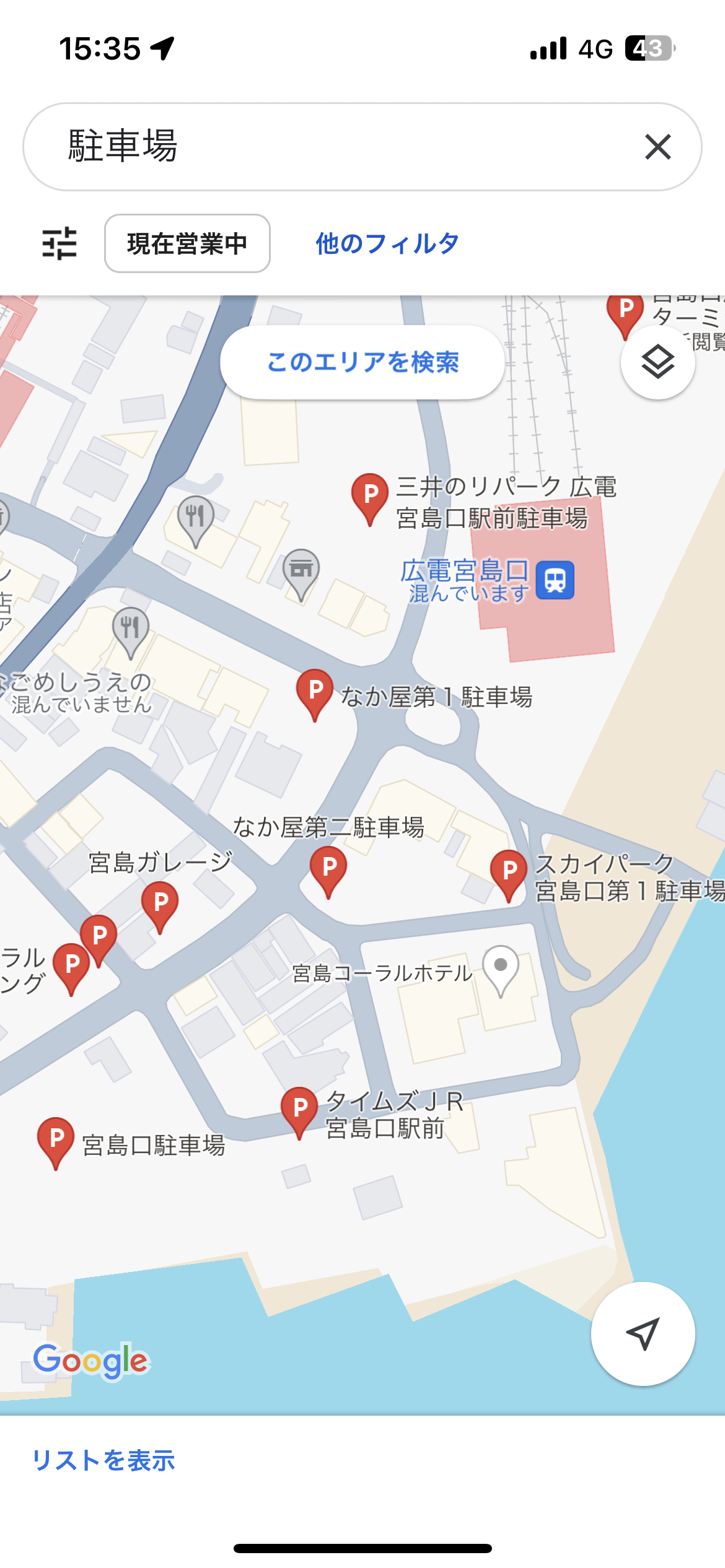Viewport: 725px width, 1568px height.
Task: Select the なか屋第二駐車場 pin
Action: pyautogui.click(x=328, y=869)
